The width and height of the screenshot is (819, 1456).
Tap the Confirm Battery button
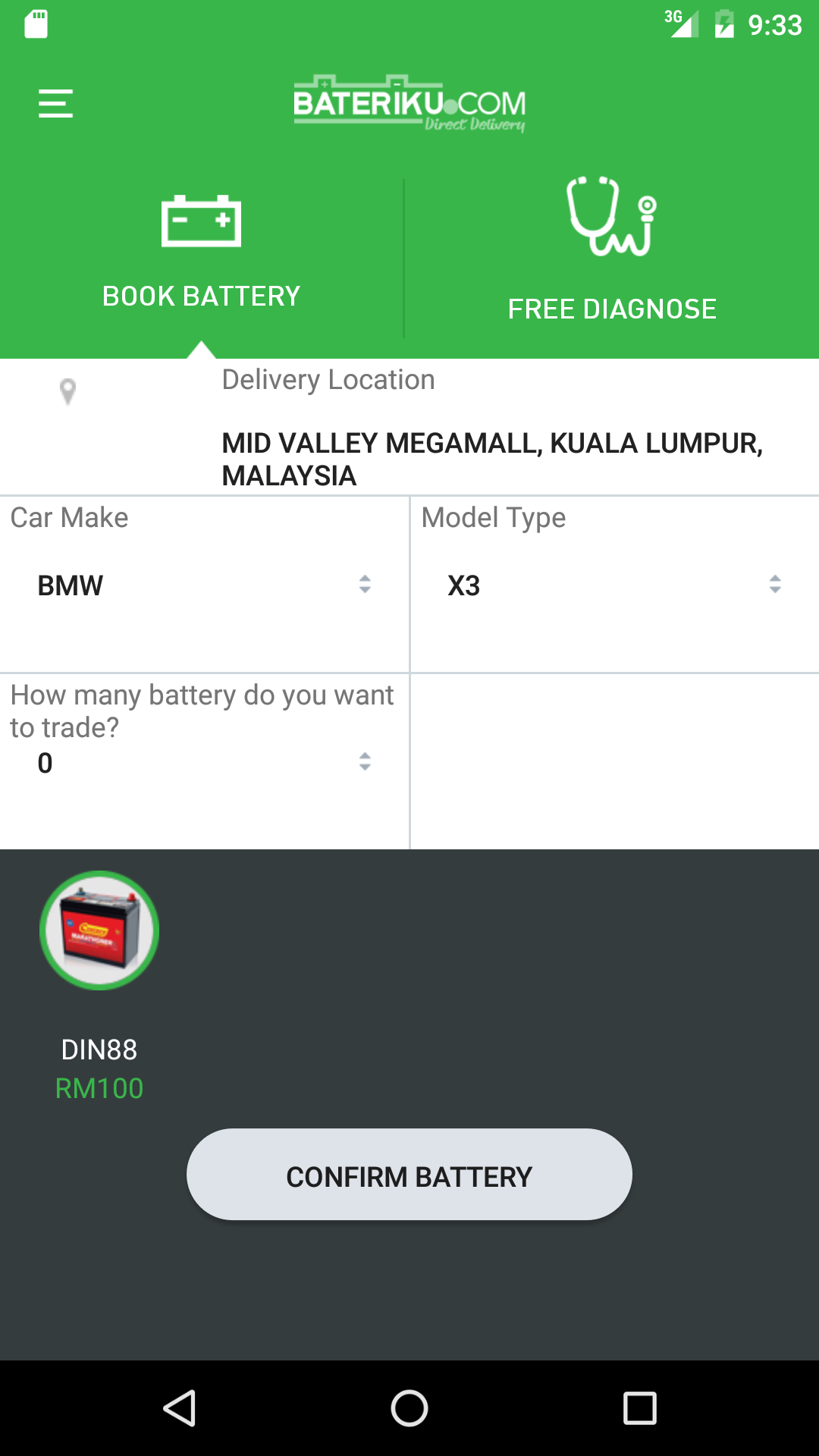[409, 1175]
